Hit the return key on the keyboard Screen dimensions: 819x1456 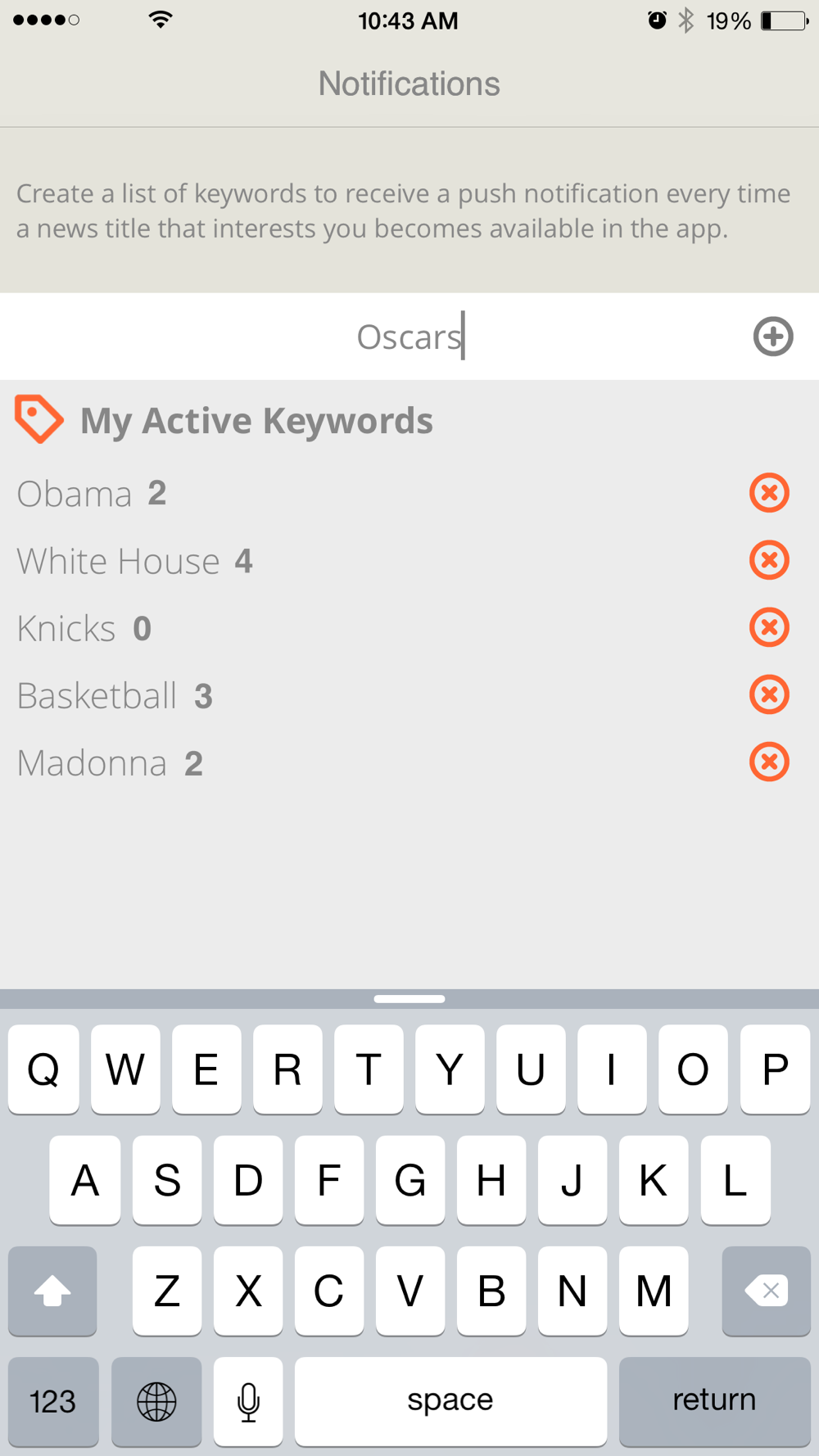pyautogui.click(x=714, y=1400)
